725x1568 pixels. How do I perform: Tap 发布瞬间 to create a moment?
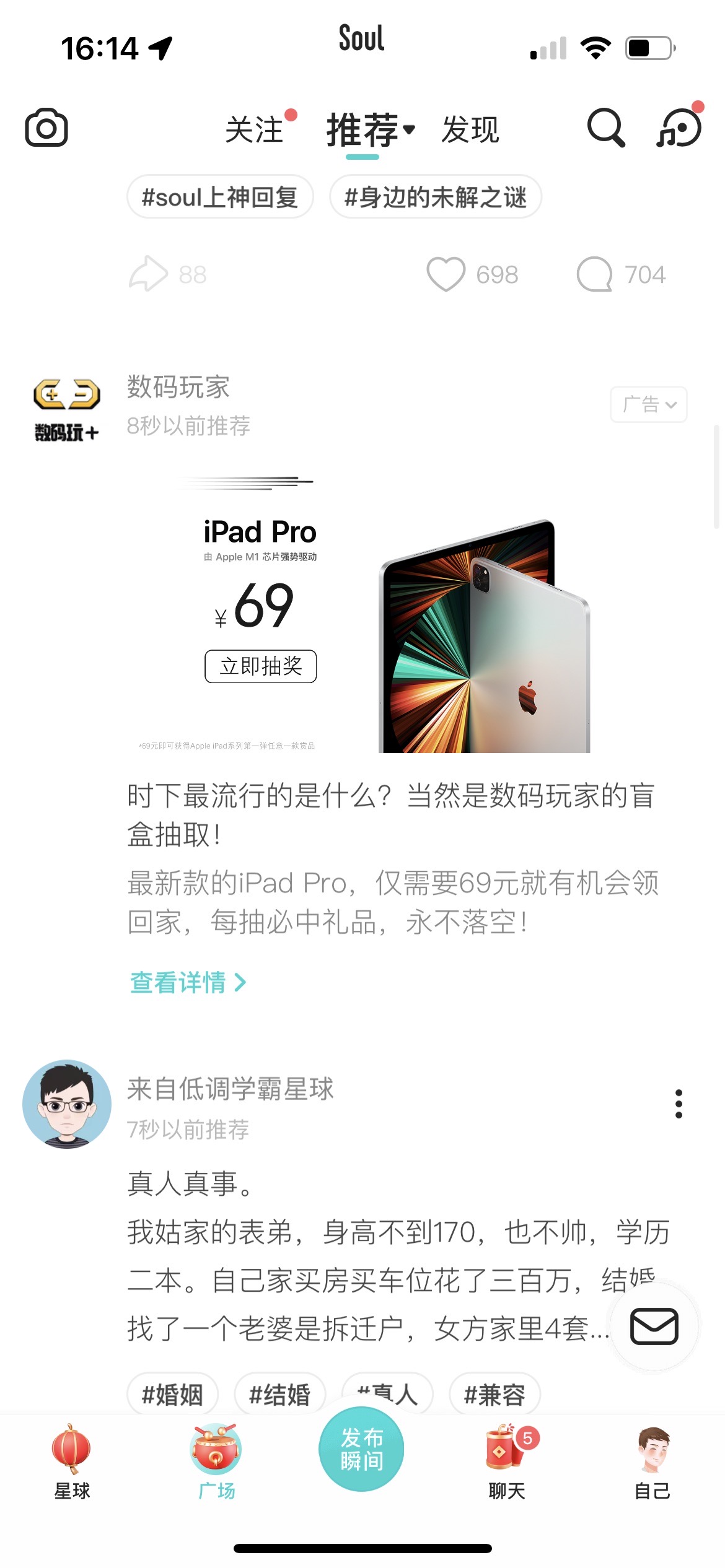click(362, 1448)
